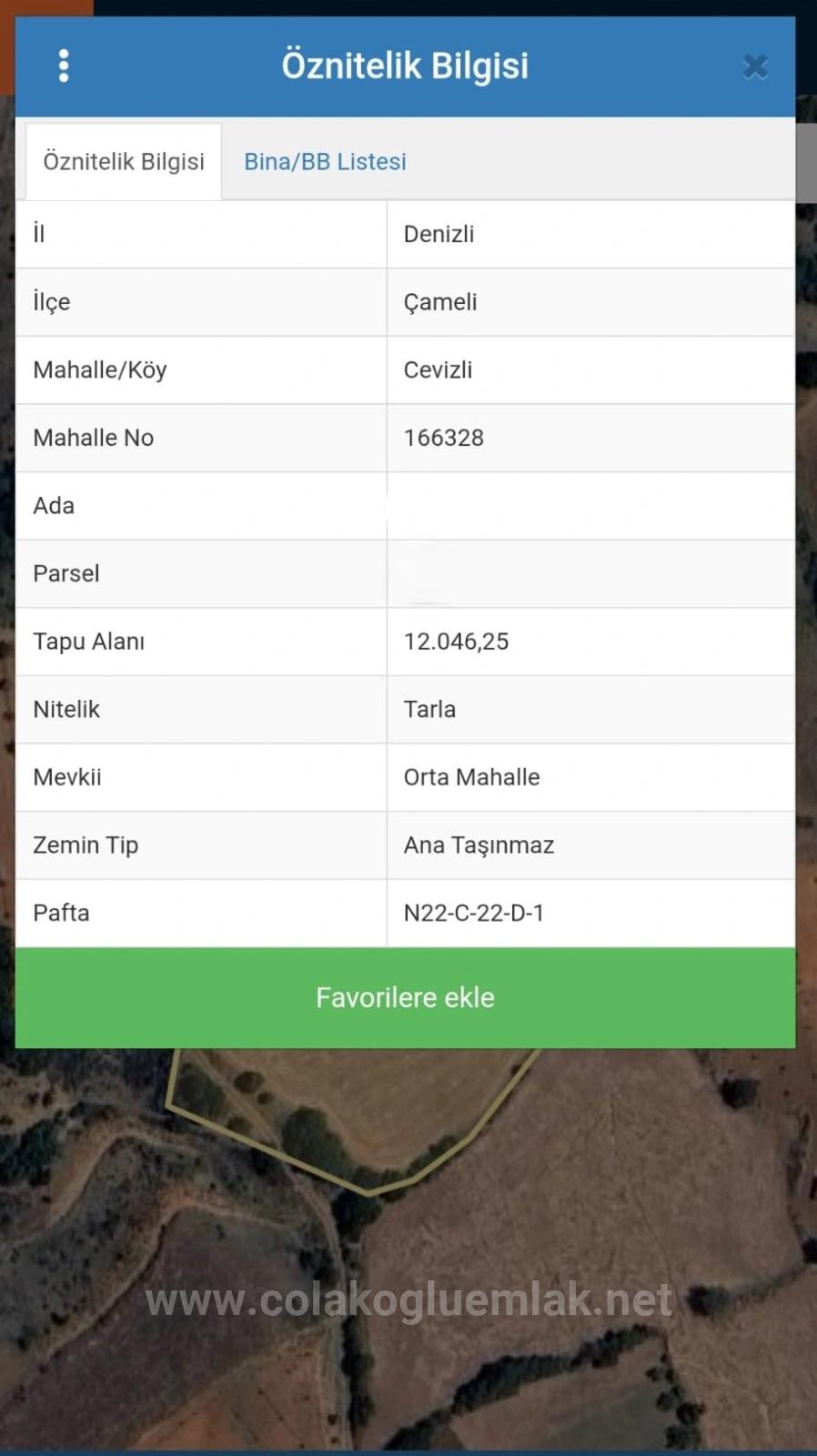Select the Öznitelik Bilgisi tab

(x=124, y=162)
